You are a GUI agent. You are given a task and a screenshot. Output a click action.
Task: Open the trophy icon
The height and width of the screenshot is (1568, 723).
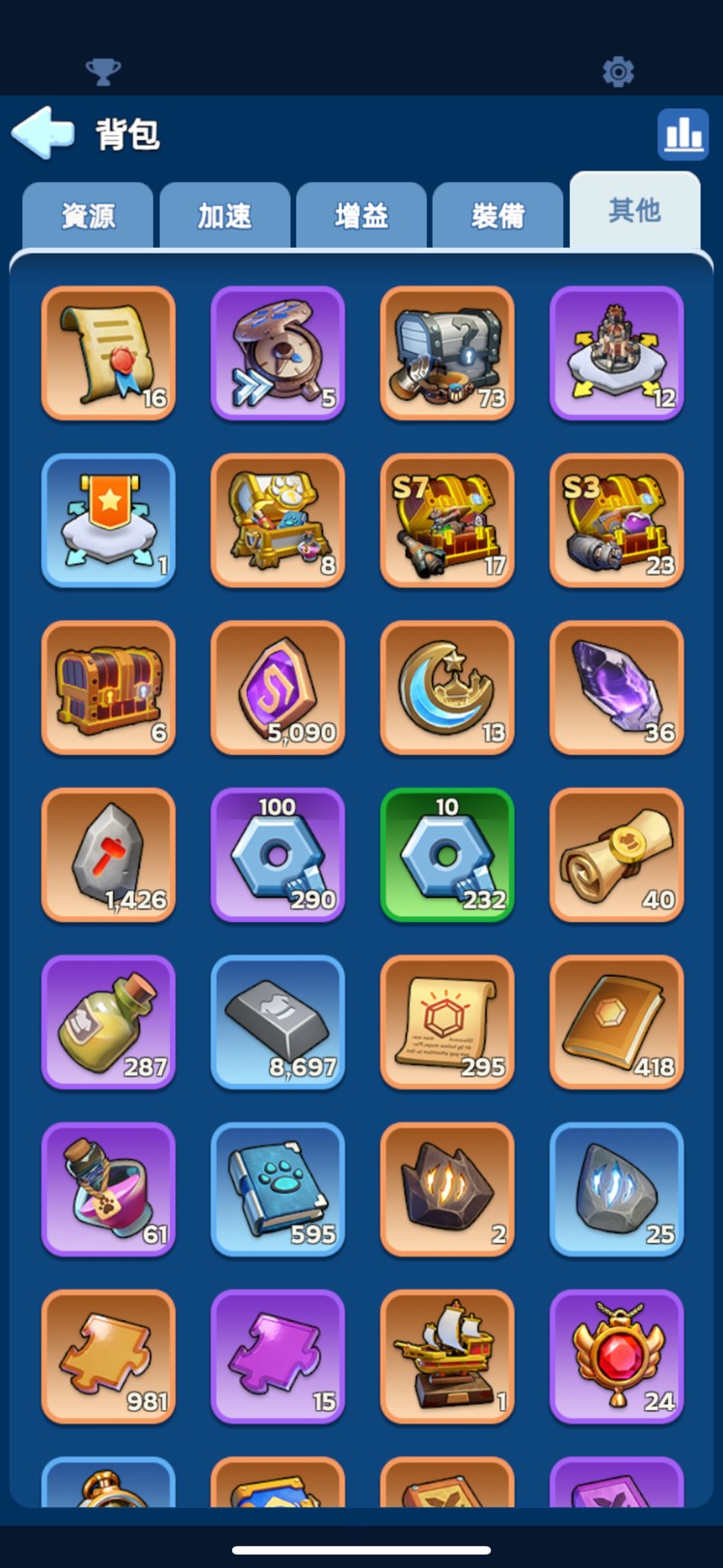[x=103, y=71]
